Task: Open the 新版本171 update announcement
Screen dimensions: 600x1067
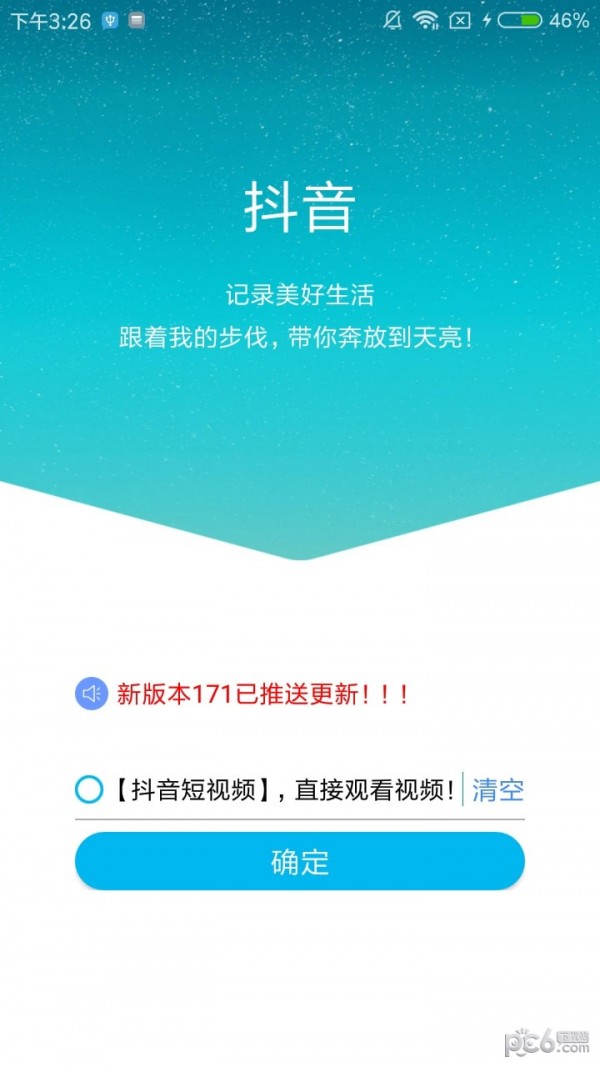Action: click(x=262, y=694)
